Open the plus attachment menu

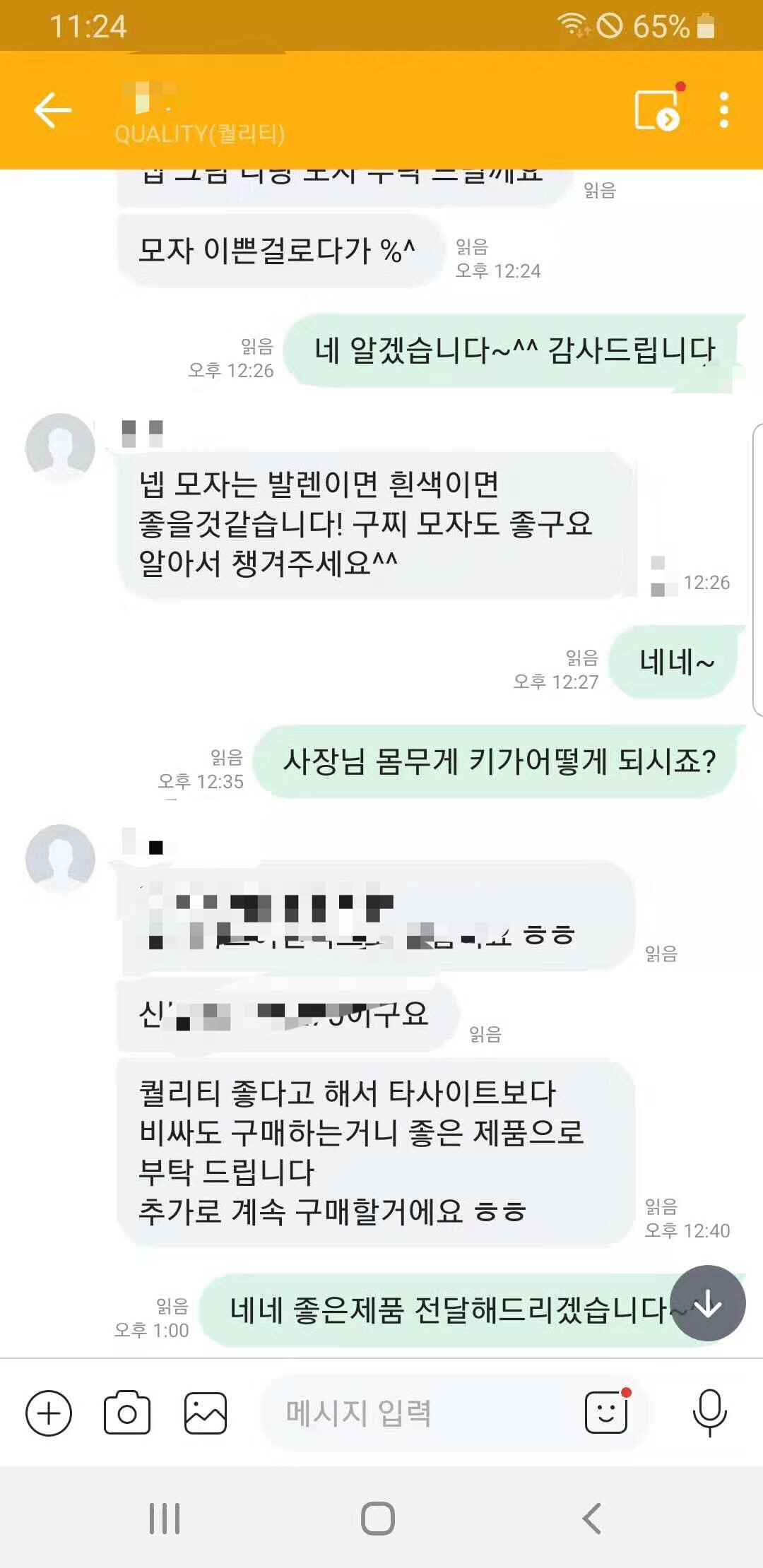point(49,1413)
